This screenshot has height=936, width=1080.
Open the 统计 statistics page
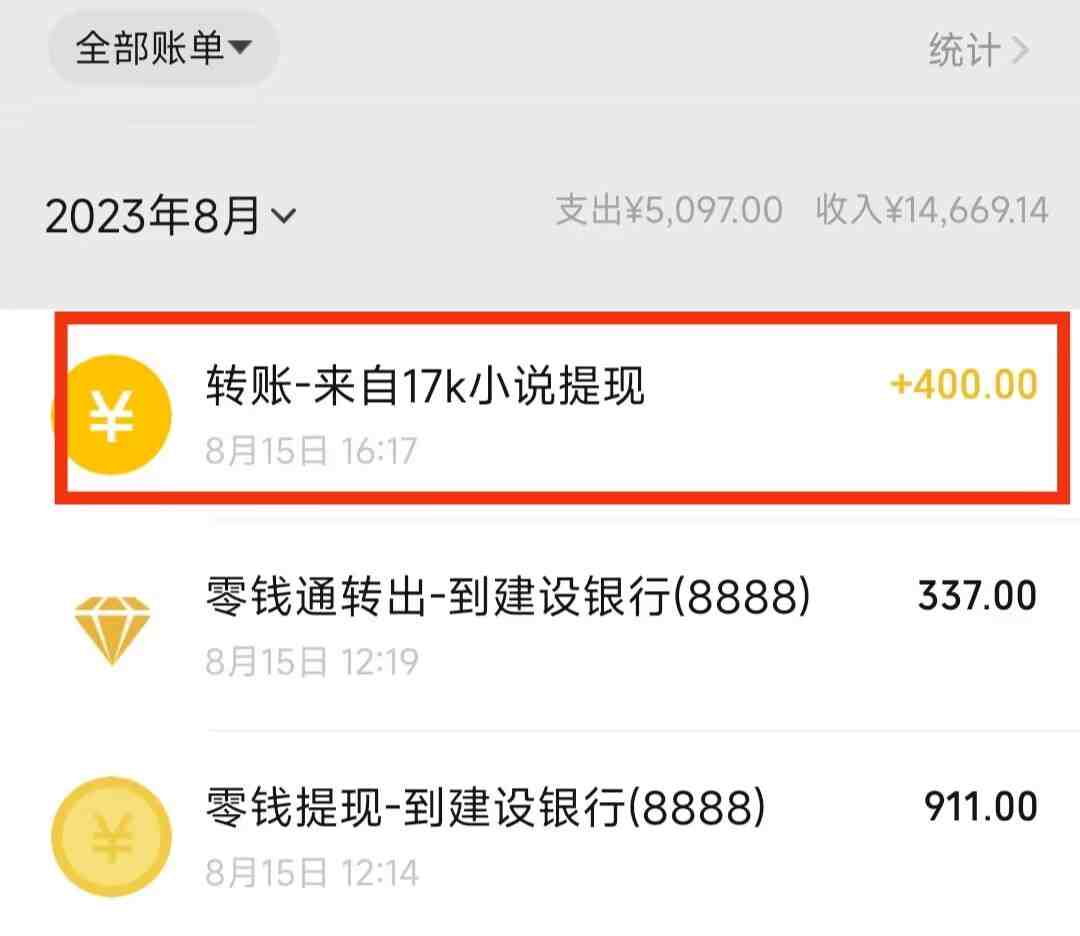click(977, 50)
